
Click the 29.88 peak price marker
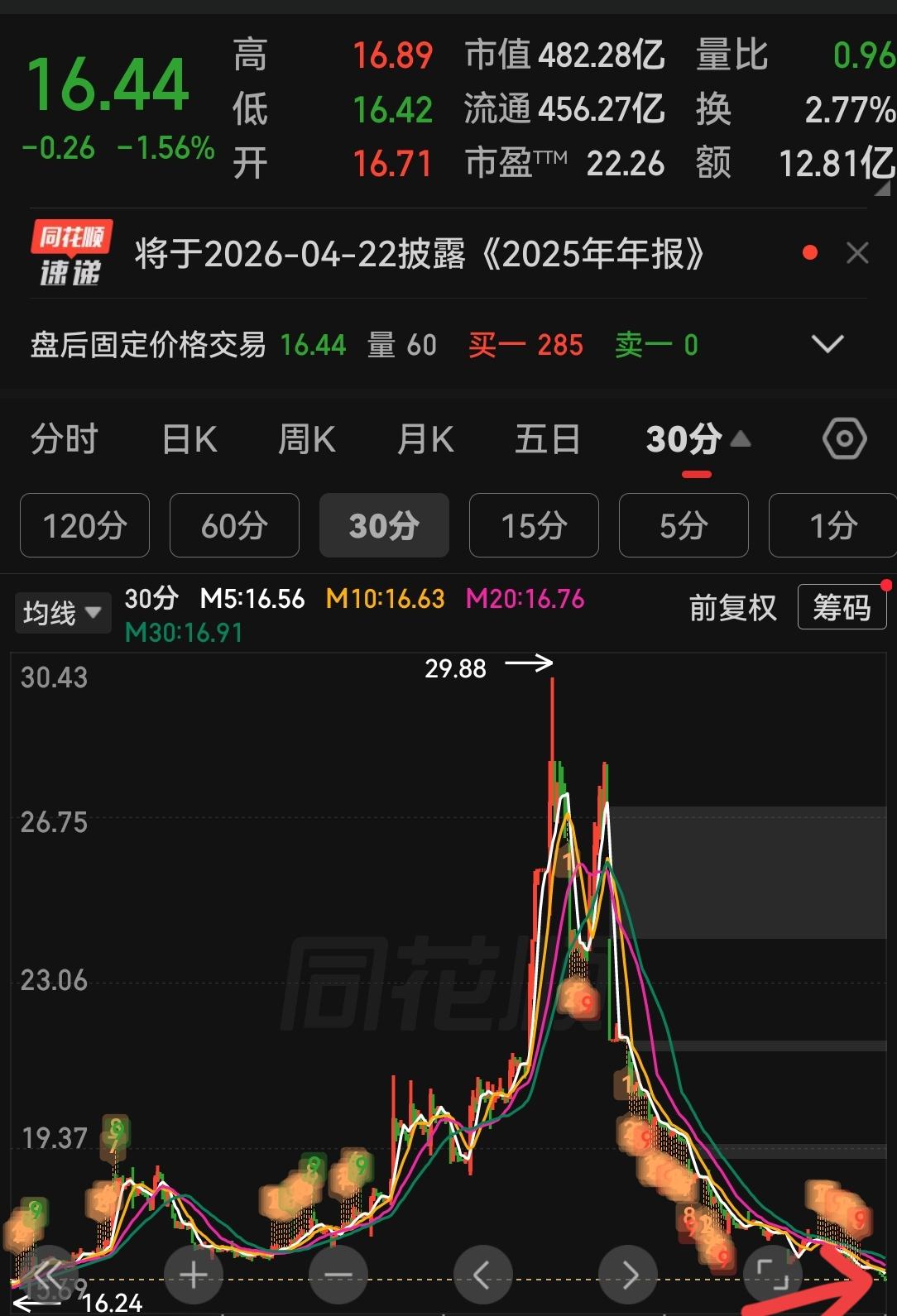pos(456,668)
